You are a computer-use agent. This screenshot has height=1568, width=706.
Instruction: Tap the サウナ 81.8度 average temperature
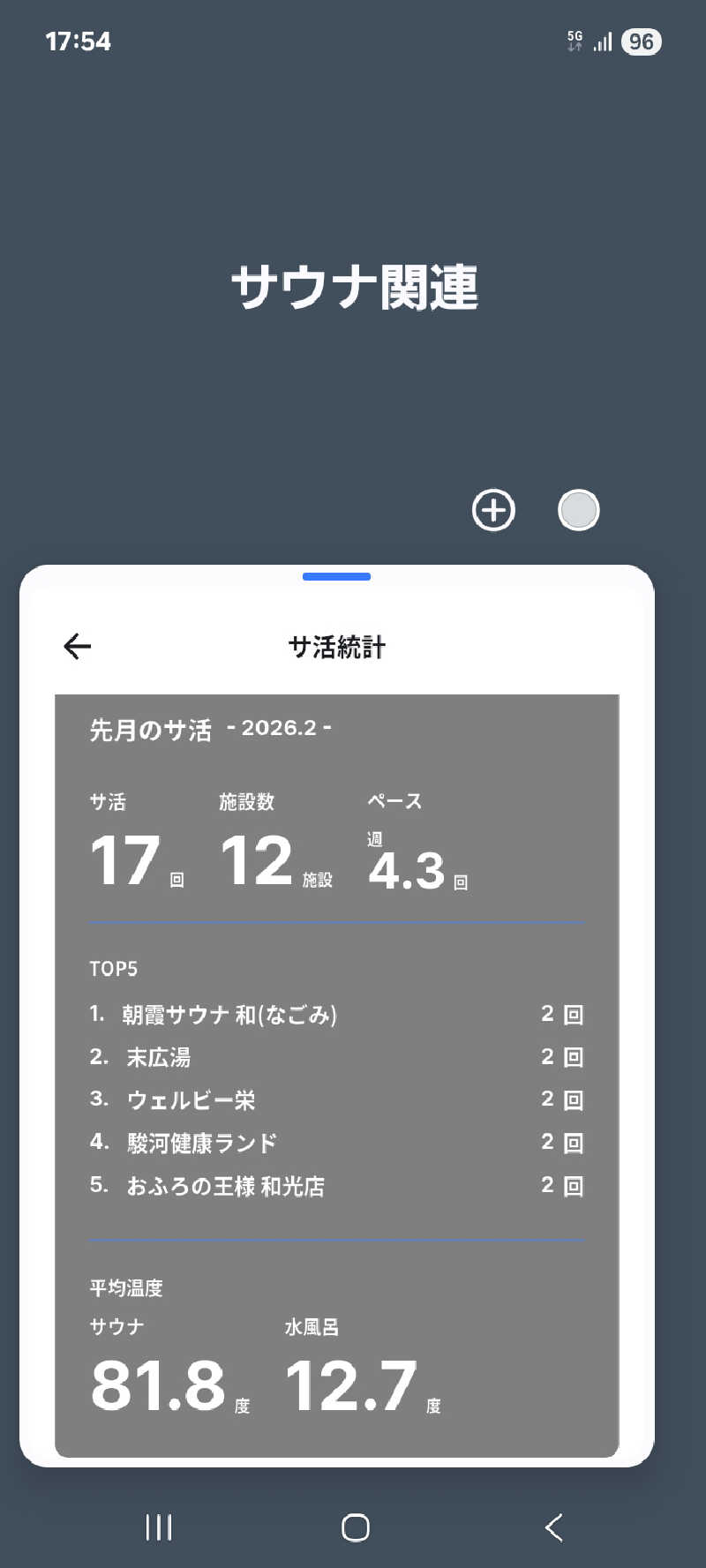[x=159, y=1385]
